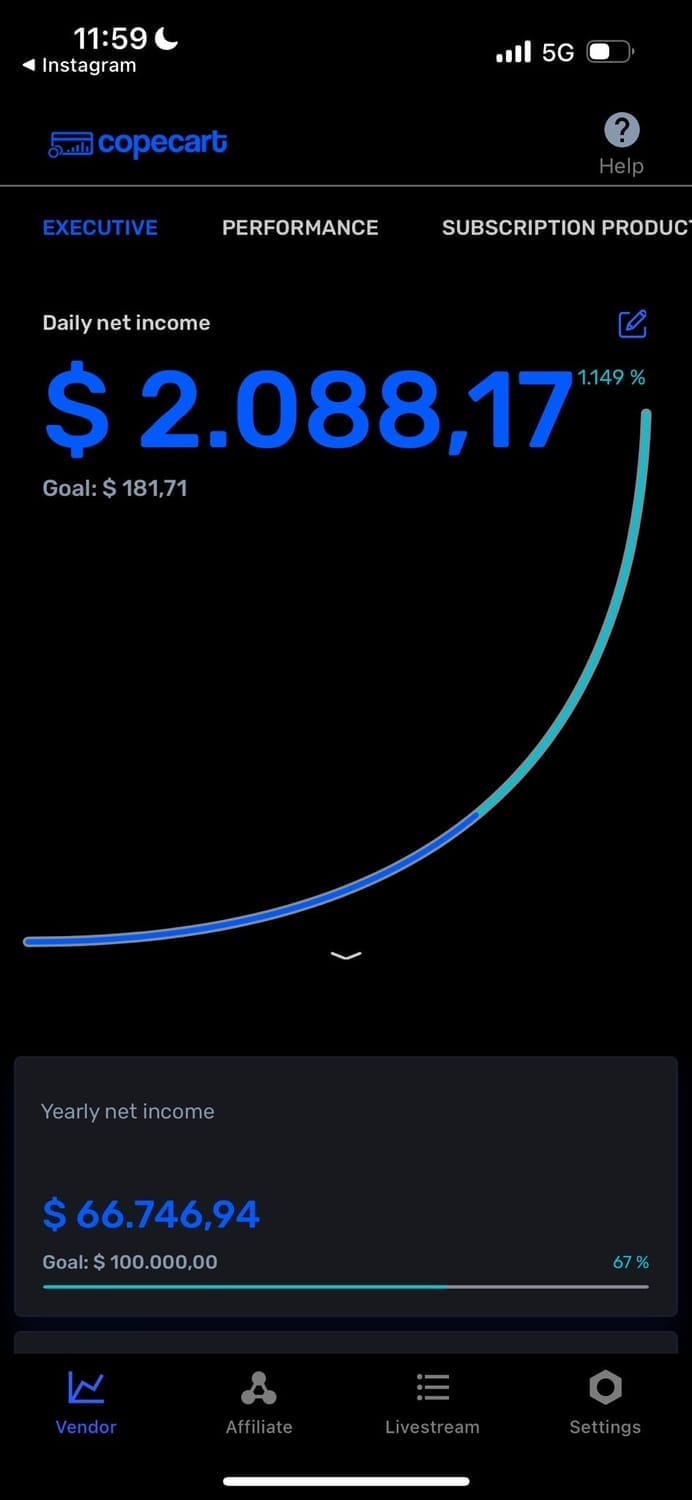Select the Executive tab
692x1500 pixels.
[x=100, y=227]
